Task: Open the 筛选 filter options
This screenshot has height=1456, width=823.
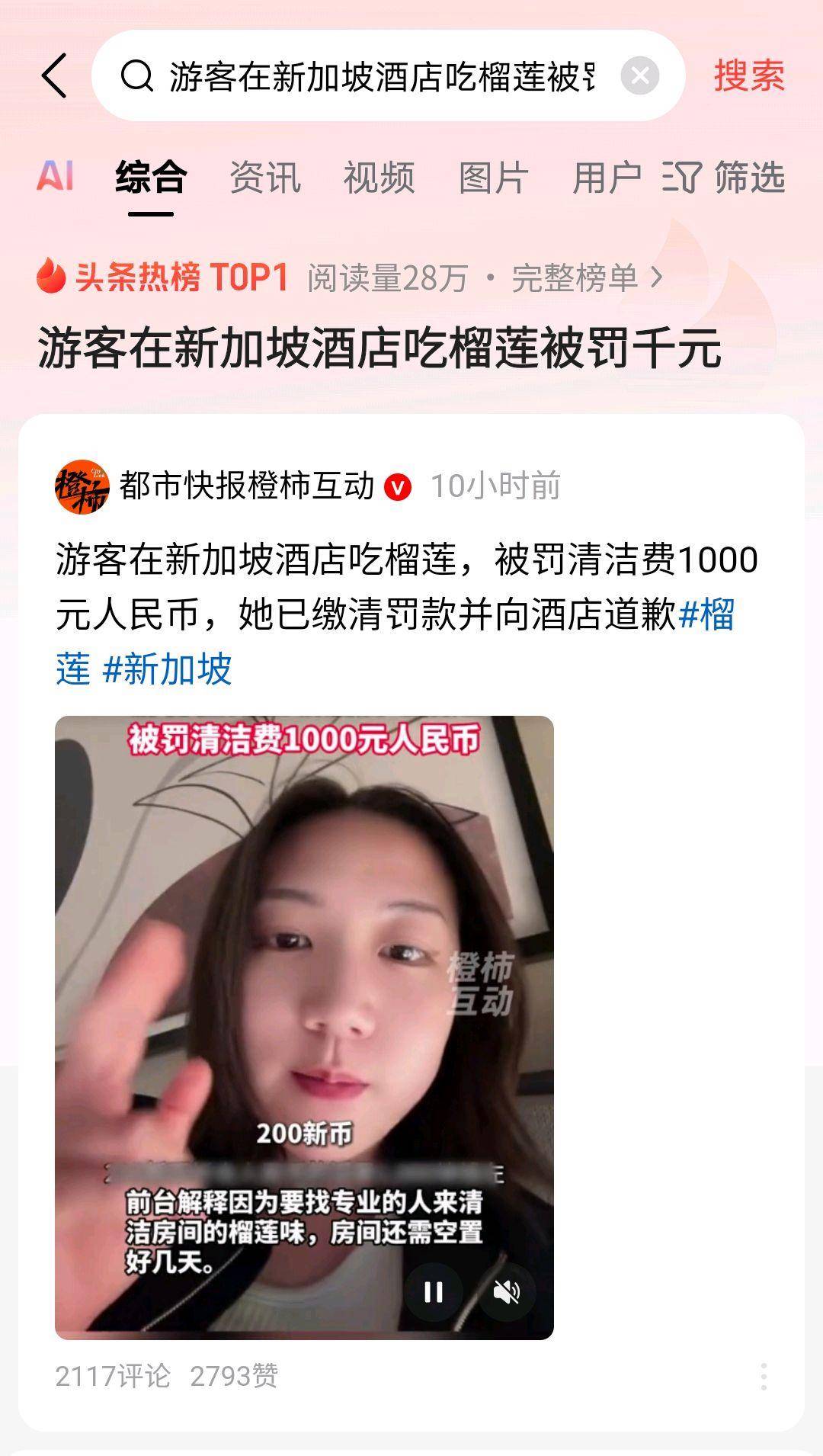Action: click(724, 177)
